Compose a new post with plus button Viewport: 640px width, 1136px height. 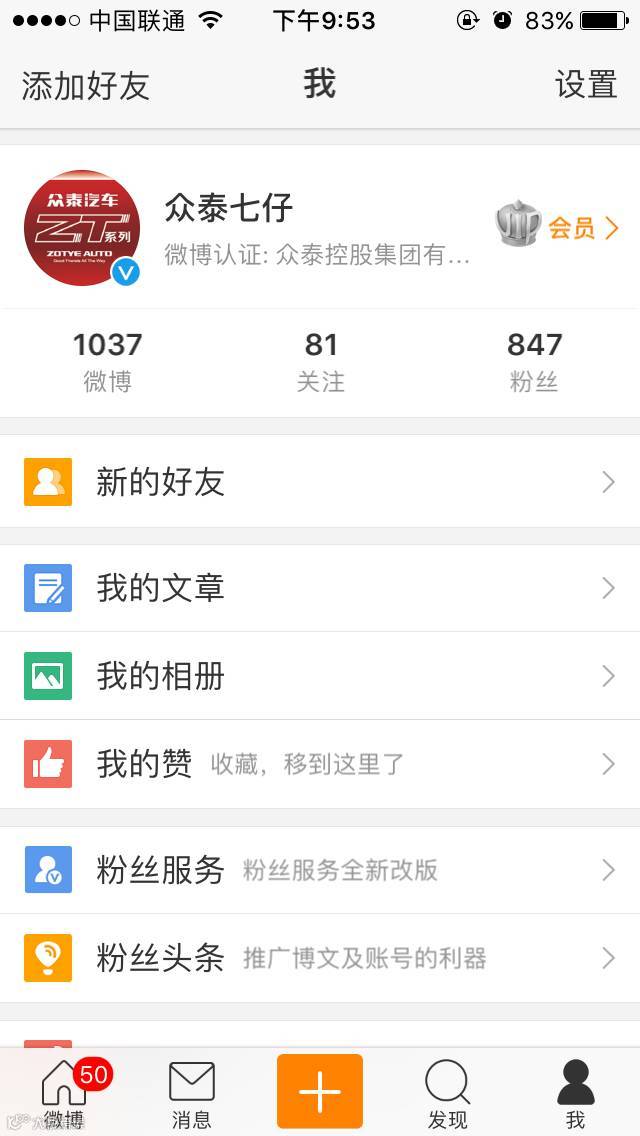(320, 1091)
